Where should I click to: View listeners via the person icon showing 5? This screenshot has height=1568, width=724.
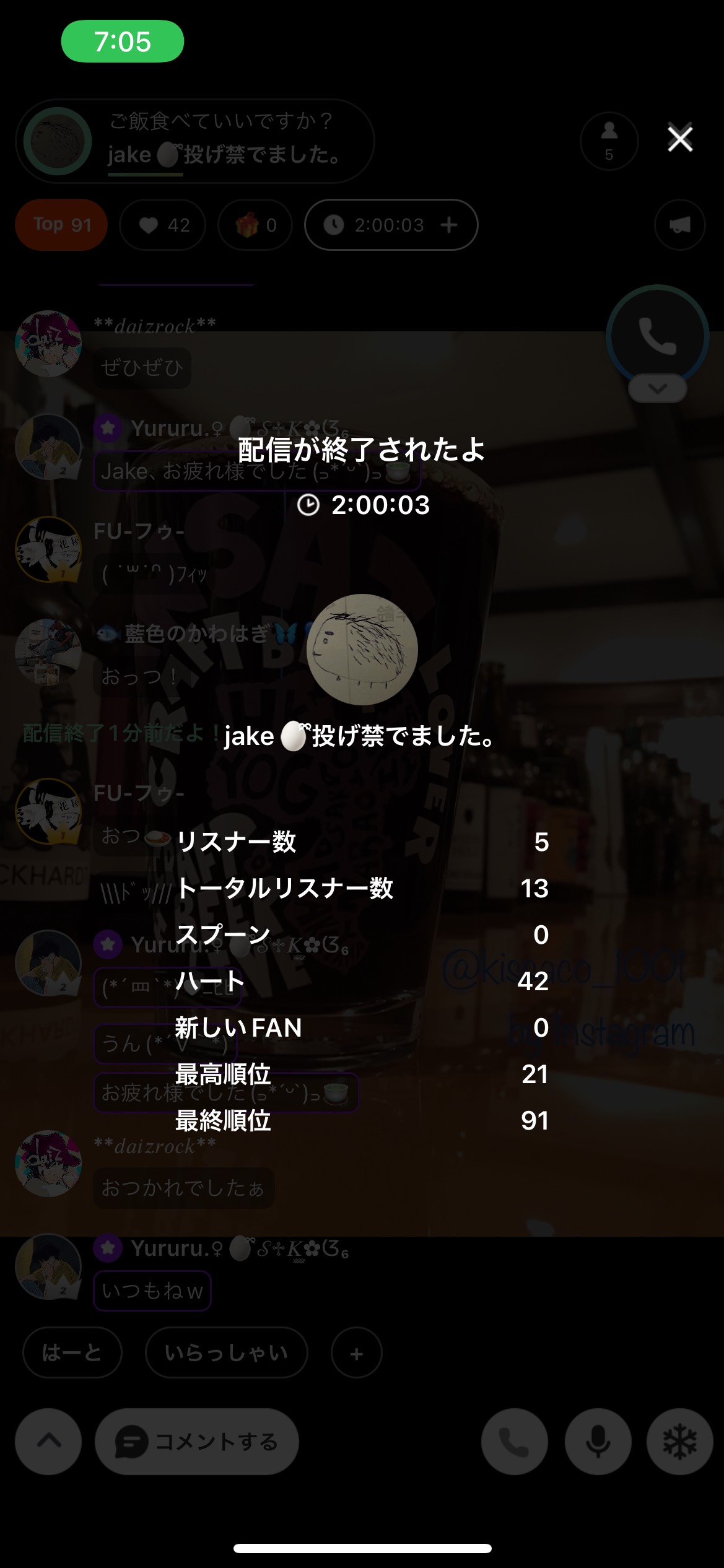pyautogui.click(x=609, y=141)
